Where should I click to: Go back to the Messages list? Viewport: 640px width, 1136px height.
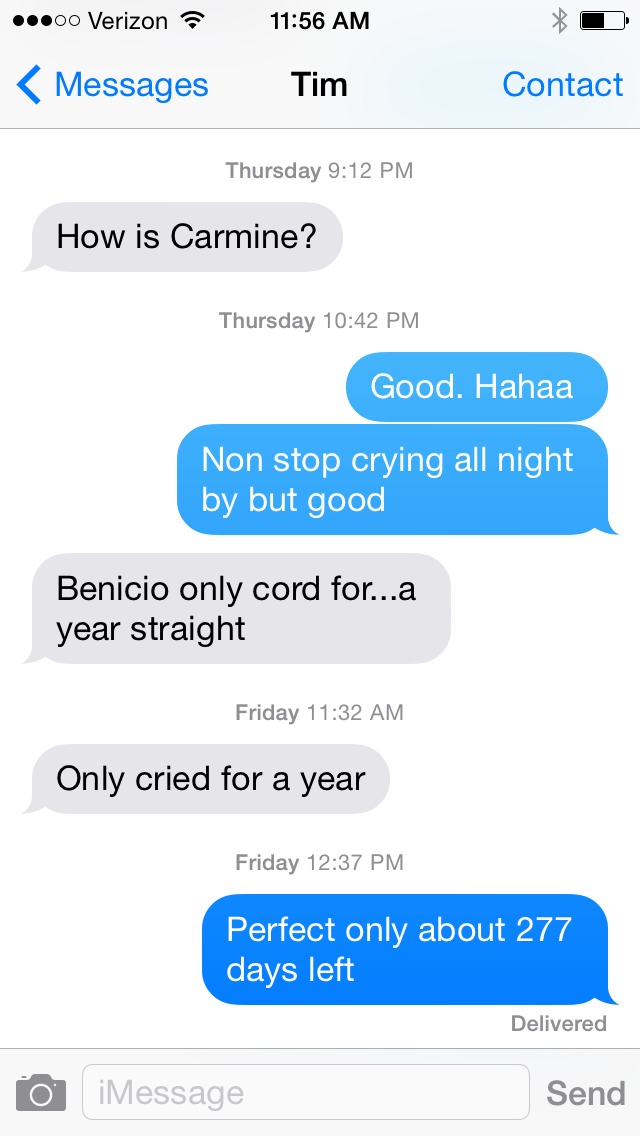[x=112, y=86]
